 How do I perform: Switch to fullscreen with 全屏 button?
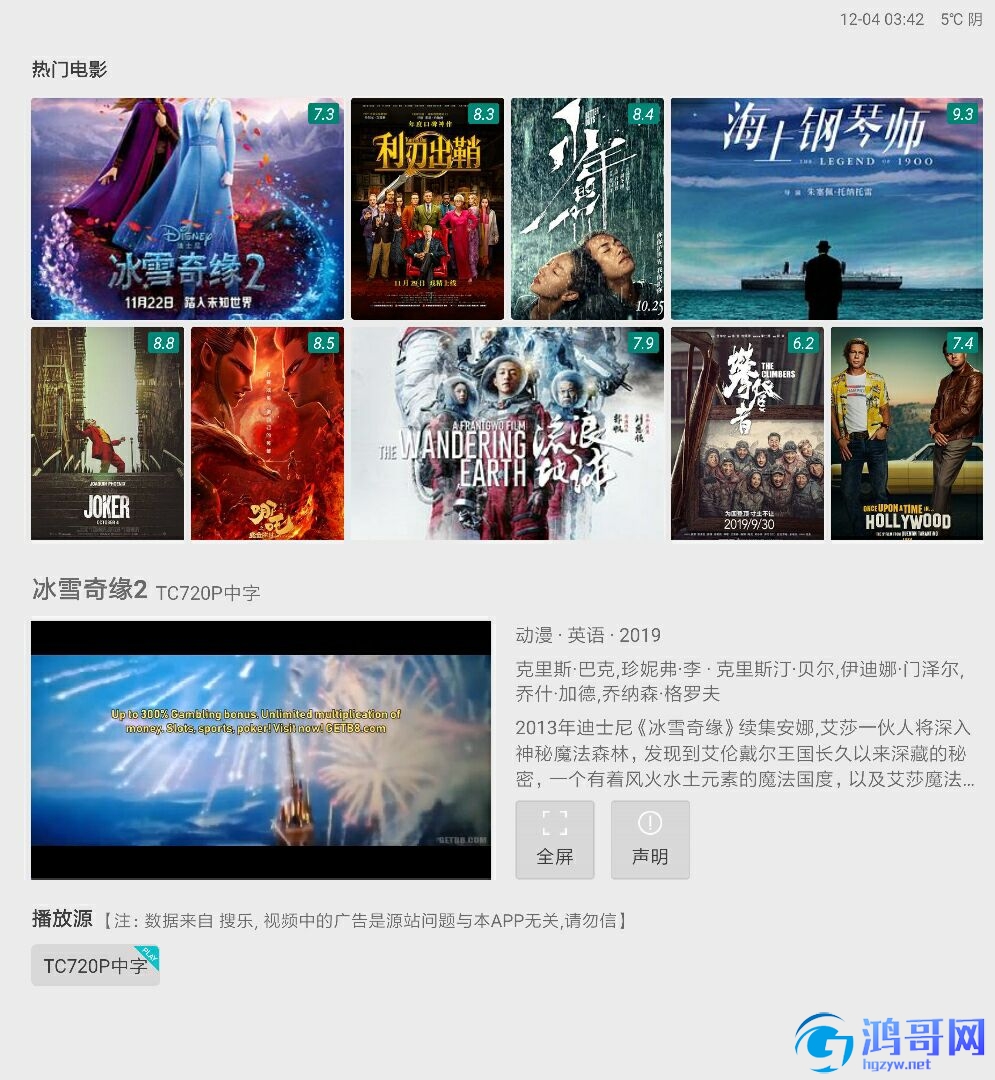click(555, 839)
